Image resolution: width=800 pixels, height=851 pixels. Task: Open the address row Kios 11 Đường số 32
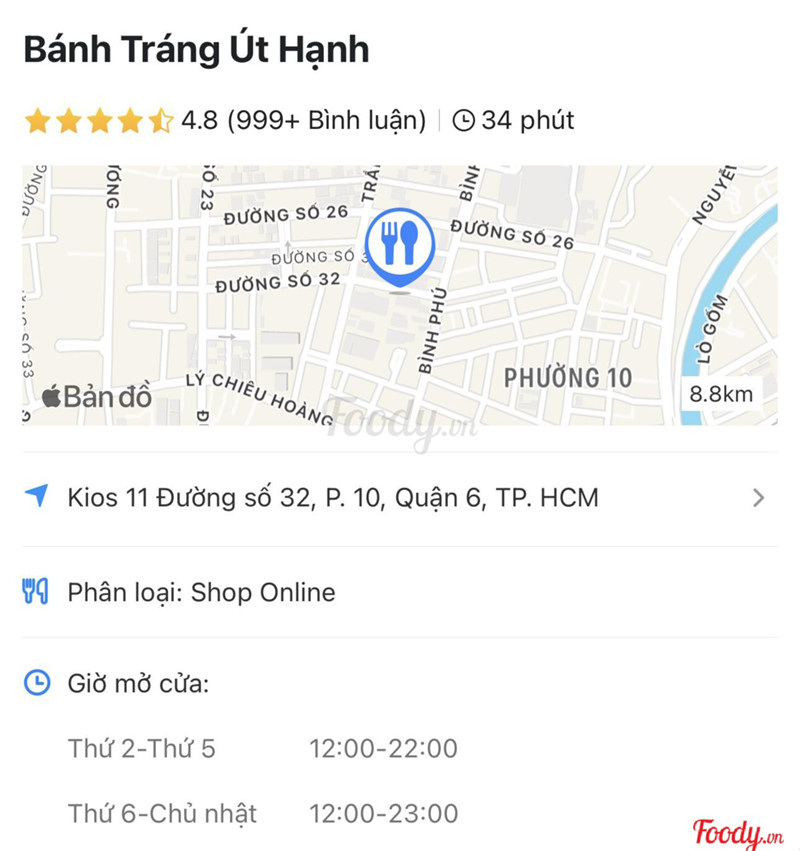tap(400, 497)
